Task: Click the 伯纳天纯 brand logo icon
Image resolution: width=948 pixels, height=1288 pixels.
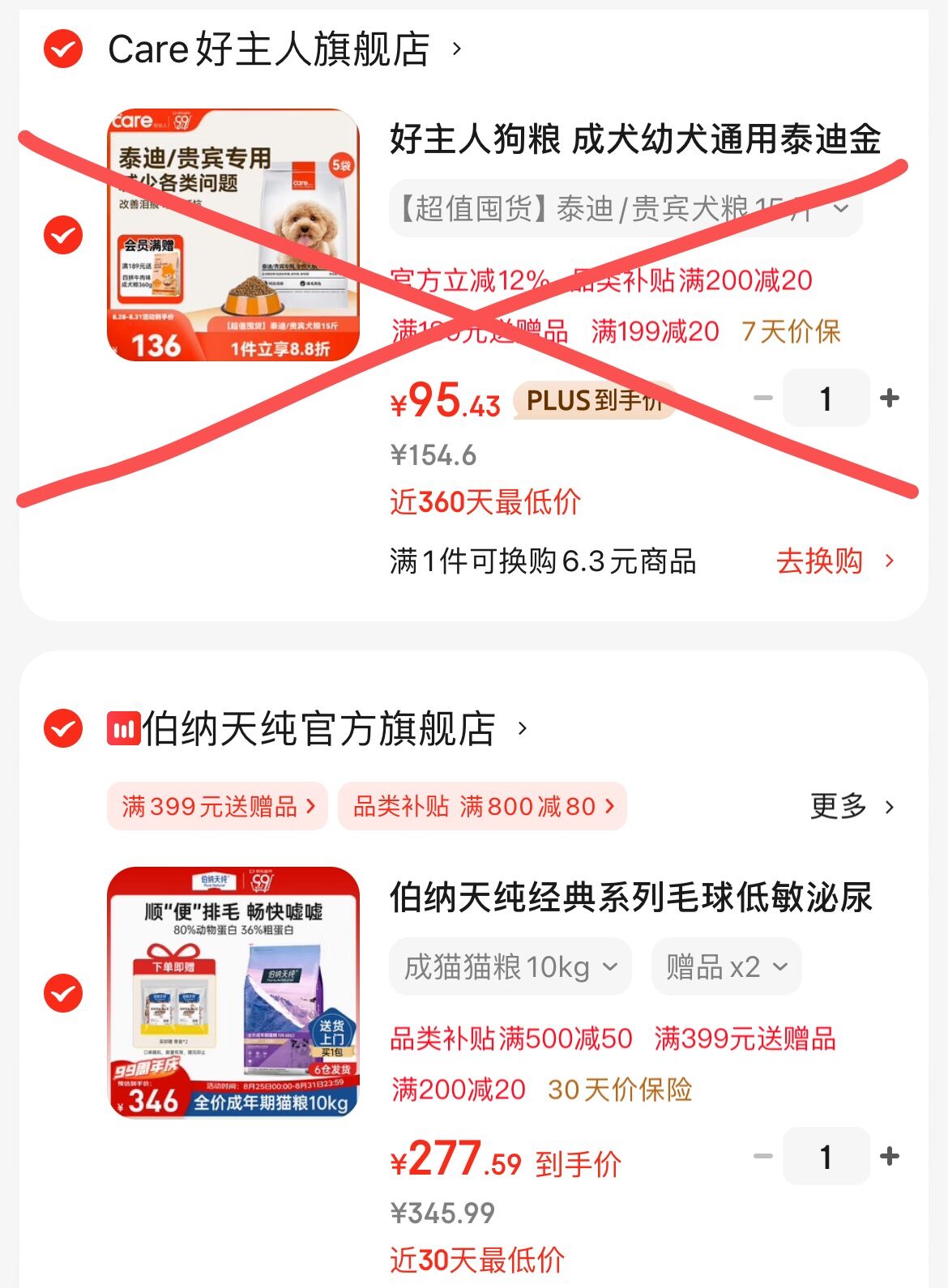Action: 123,727
